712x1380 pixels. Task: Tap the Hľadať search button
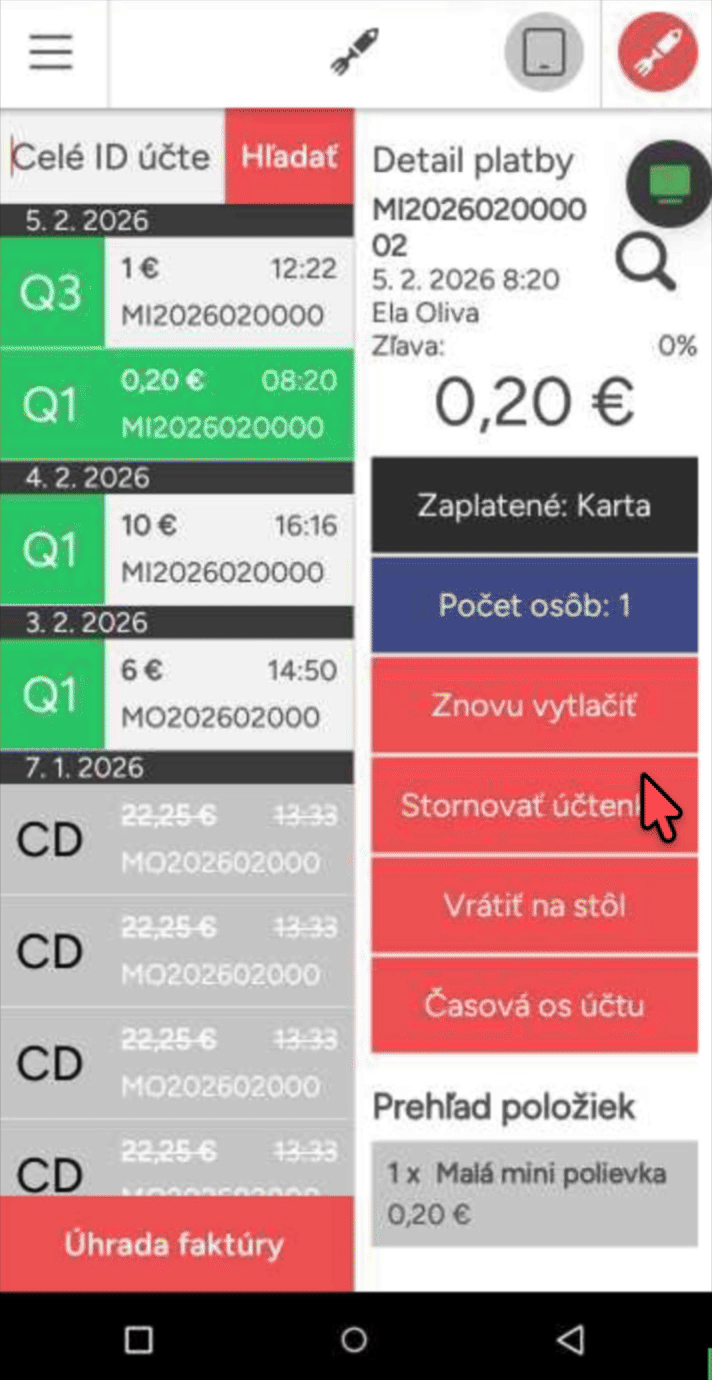click(289, 157)
